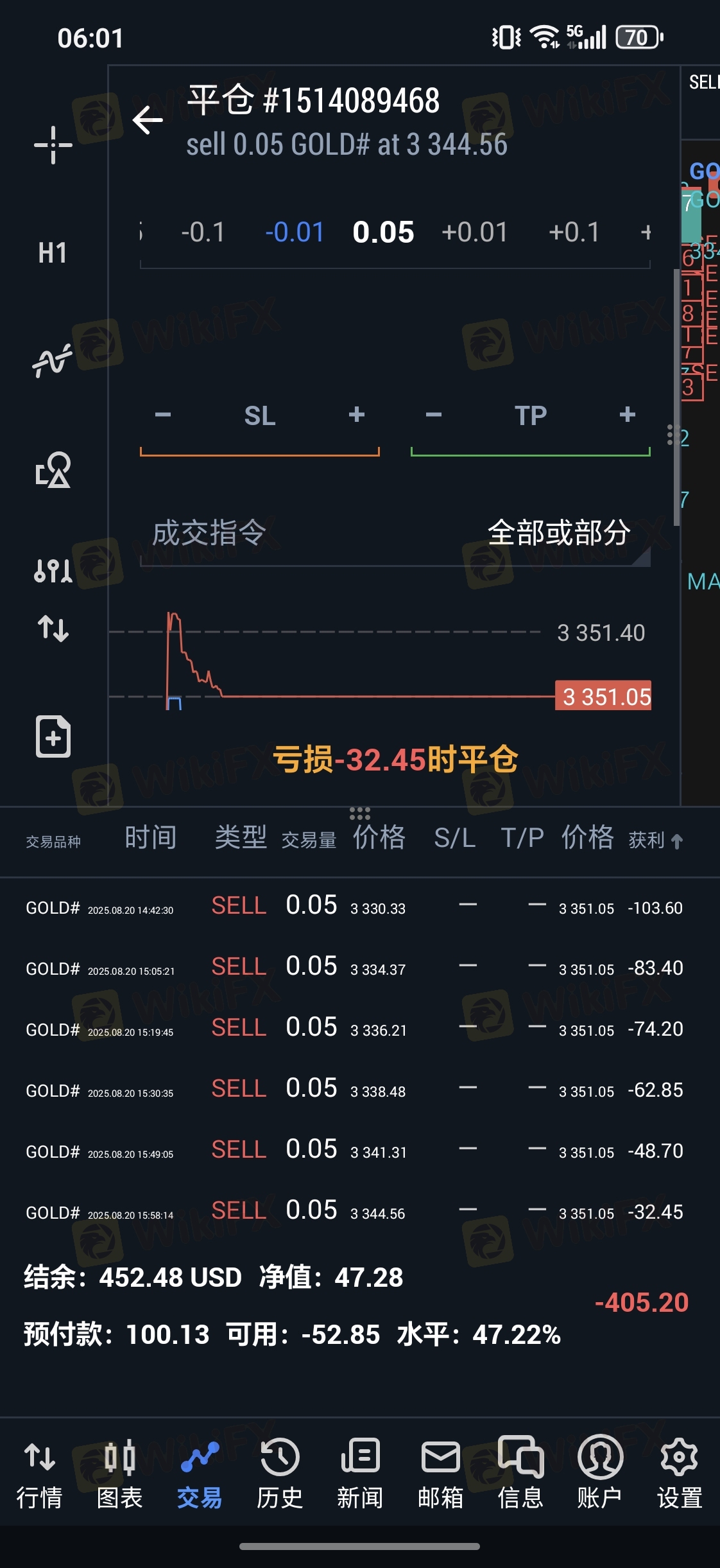The image size is (720, 1568).
Task: Decrease volume by 0.01
Action: pos(295,232)
